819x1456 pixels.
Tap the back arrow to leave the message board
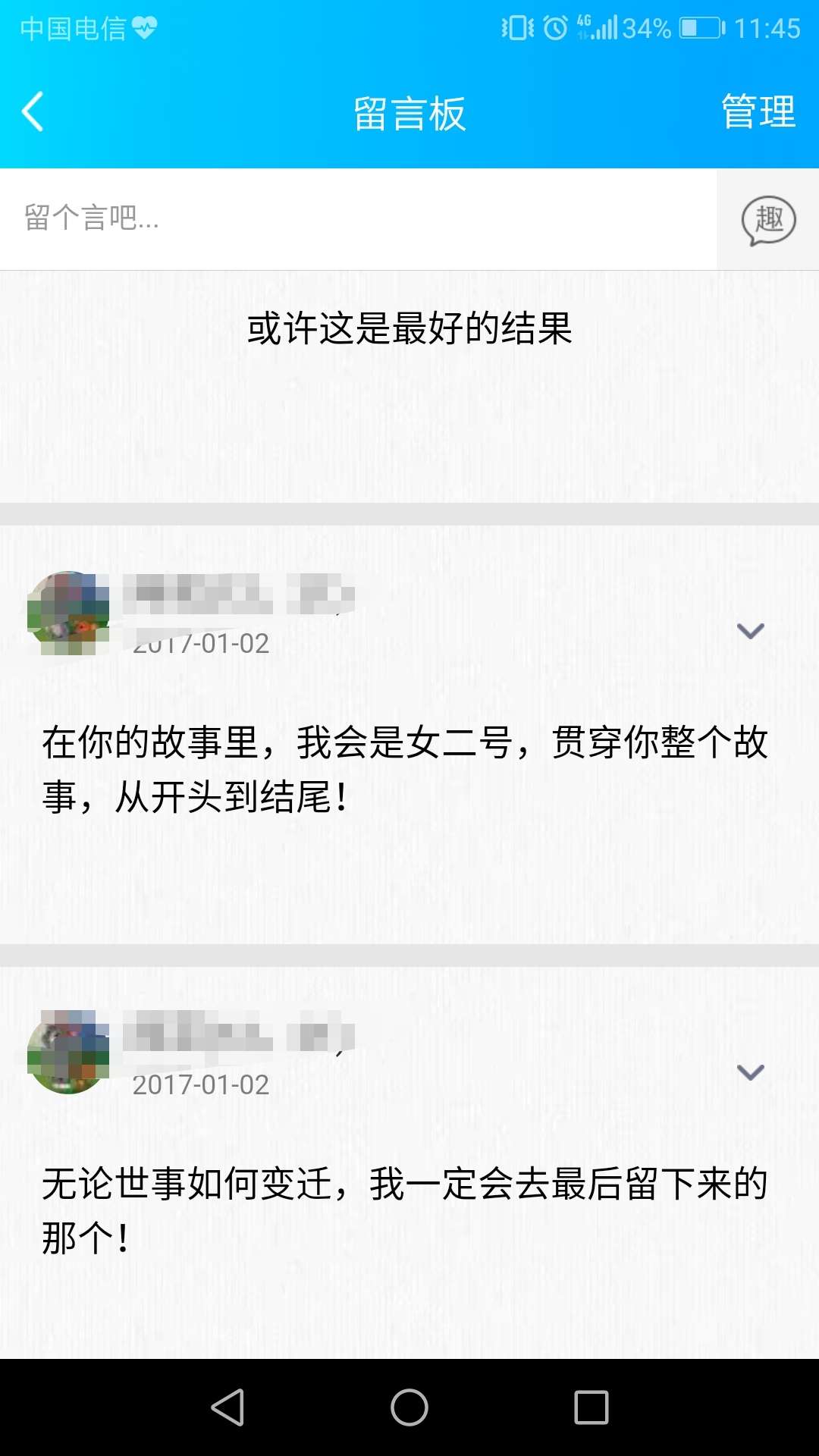(x=32, y=111)
